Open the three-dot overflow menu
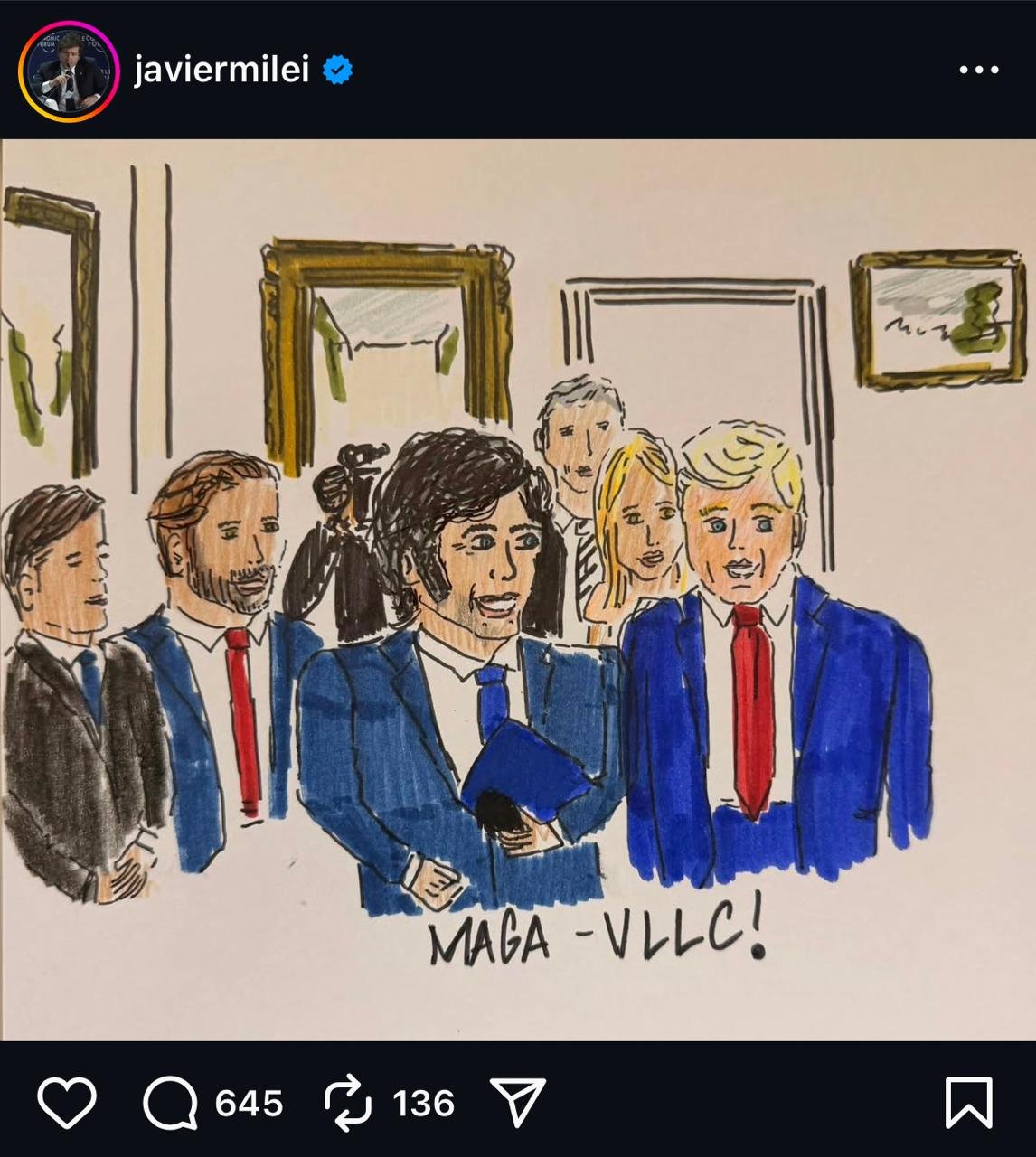 [978, 70]
